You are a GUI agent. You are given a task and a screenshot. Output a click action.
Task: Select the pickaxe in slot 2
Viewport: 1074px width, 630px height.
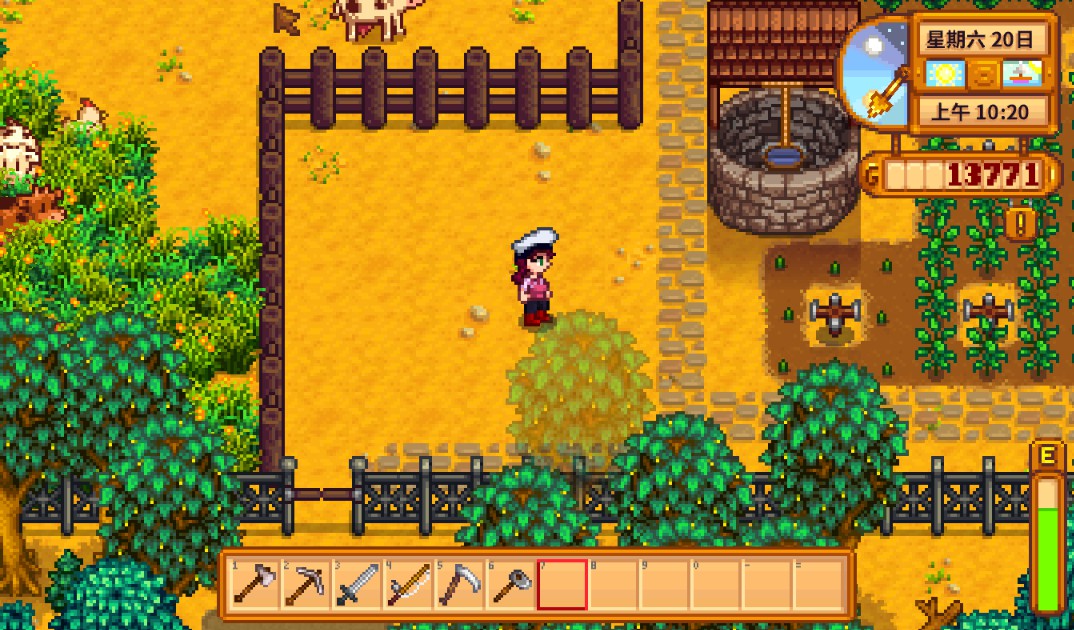point(304,584)
